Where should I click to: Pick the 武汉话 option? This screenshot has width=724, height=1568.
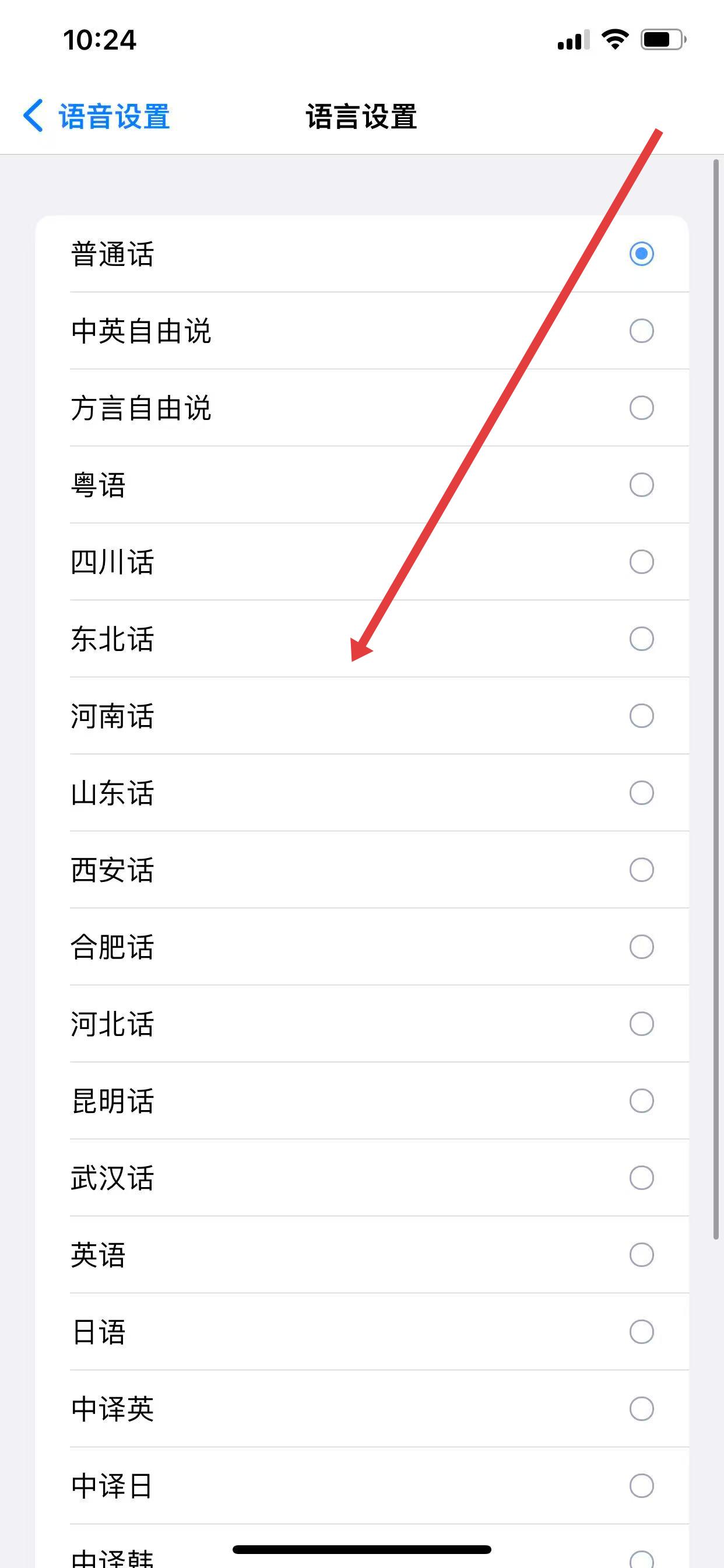(x=362, y=1178)
